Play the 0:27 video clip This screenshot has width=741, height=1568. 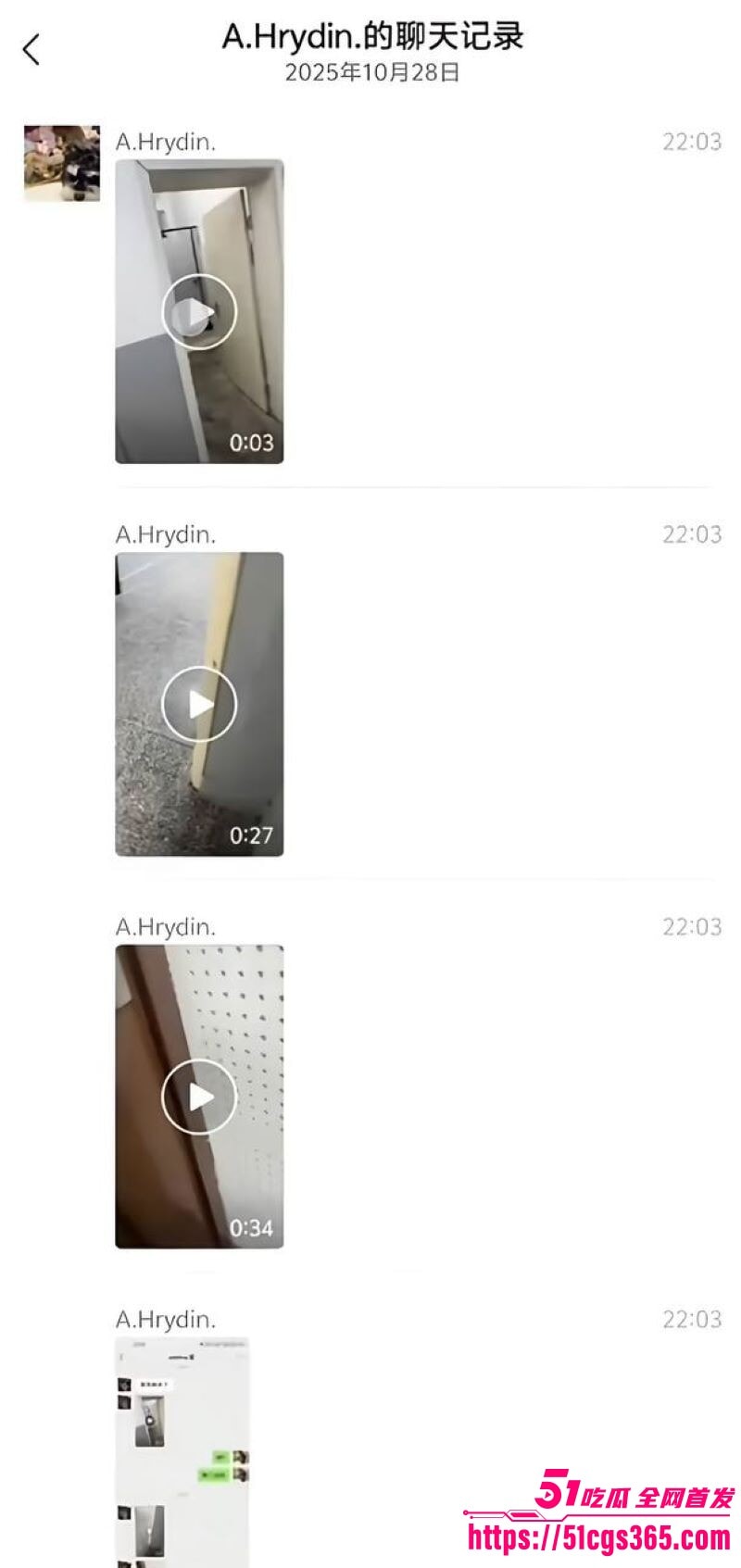tap(199, 704)
